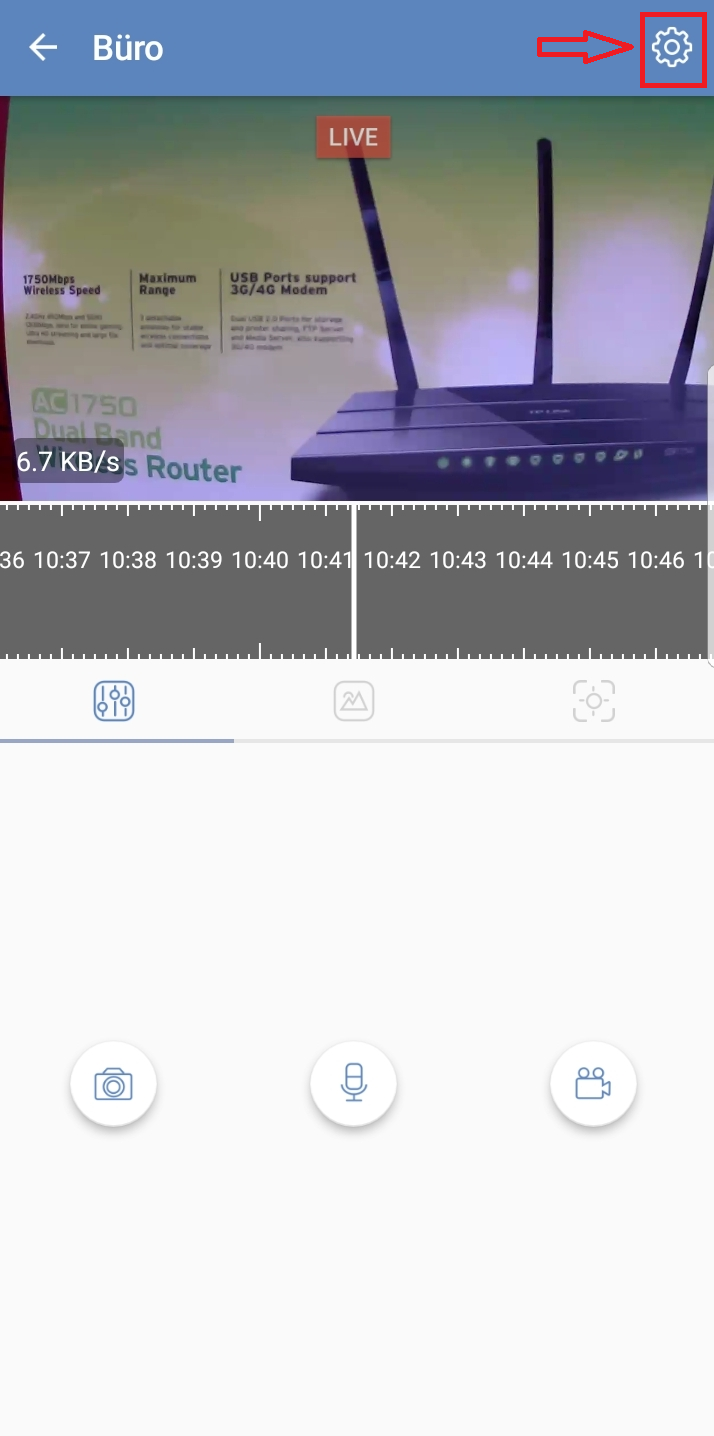This screenshot has height=1436, width=714.
Task: Tap the live camera video view
Action: click(356, 300)
